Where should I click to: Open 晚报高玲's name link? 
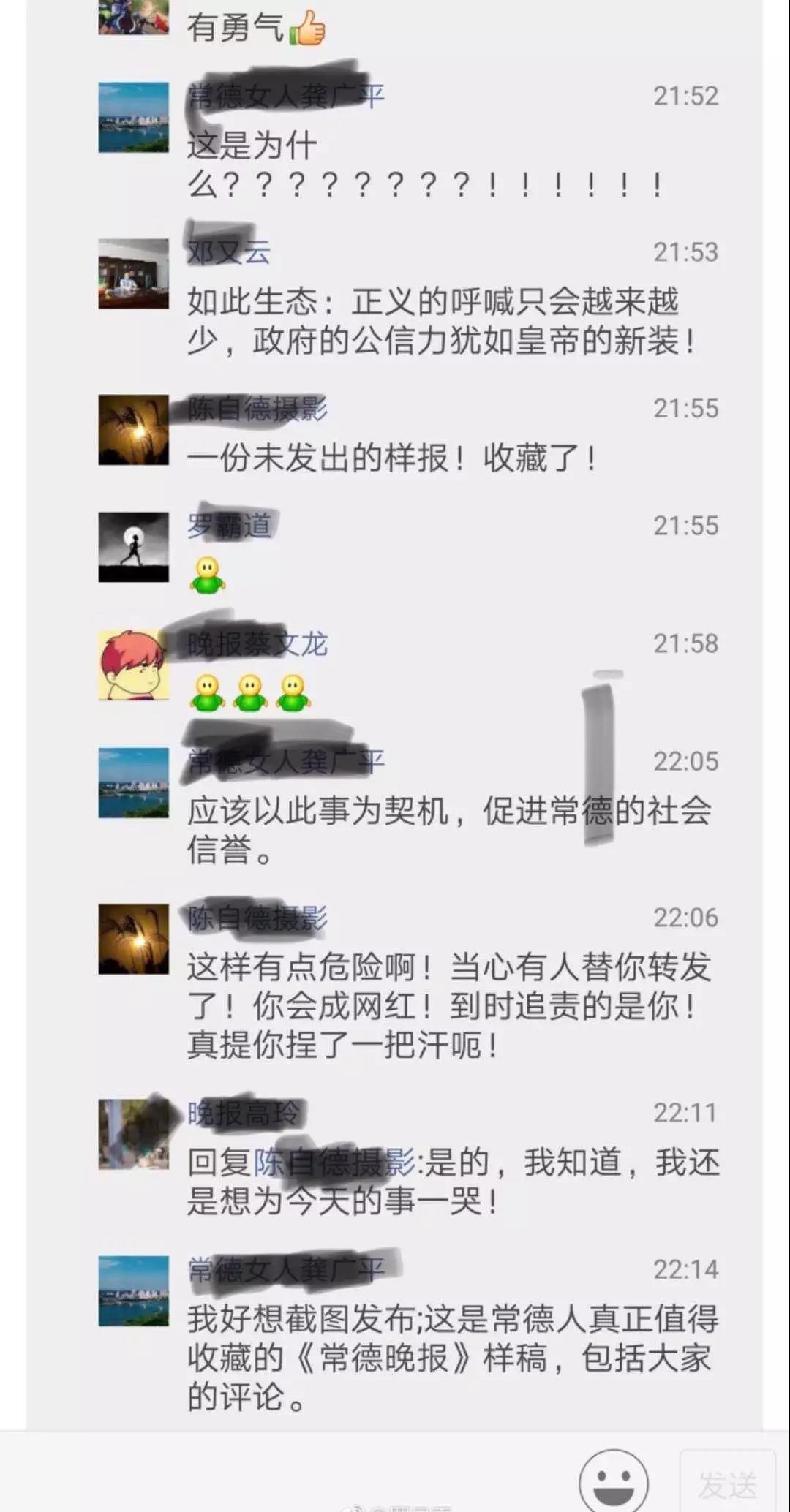pyautogui.click(x=244, y=1114)
